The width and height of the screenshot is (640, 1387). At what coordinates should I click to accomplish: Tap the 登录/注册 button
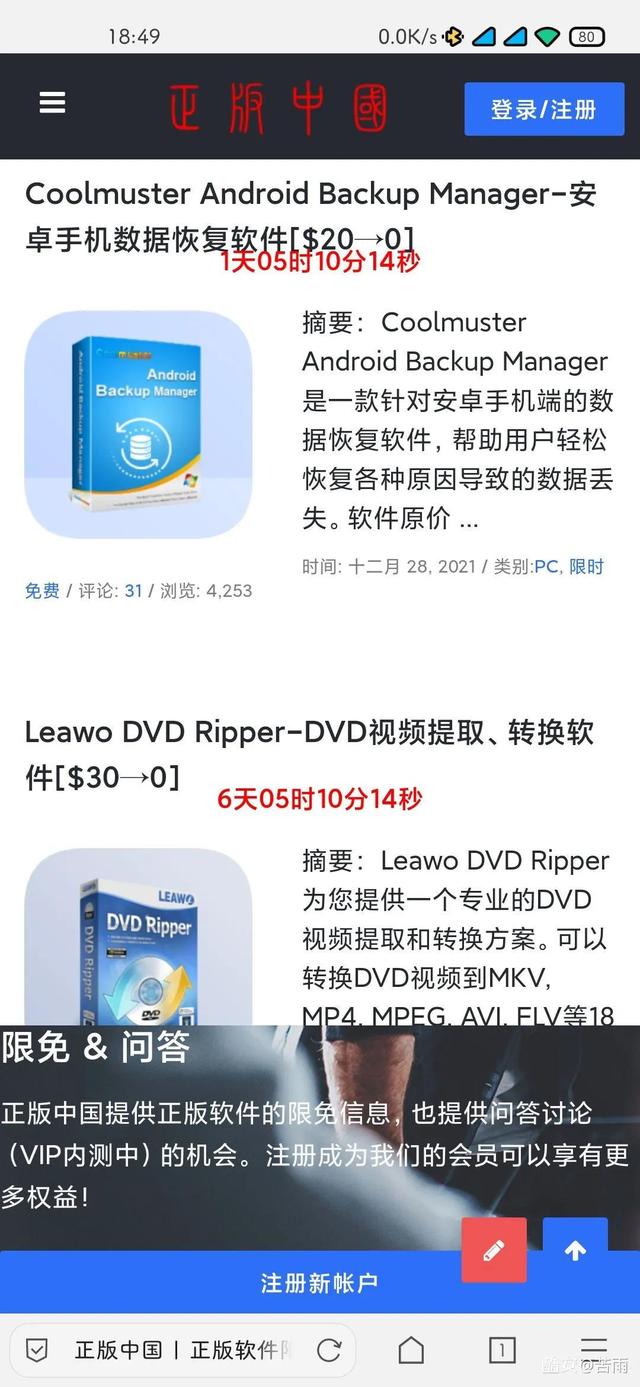point(543,109)
